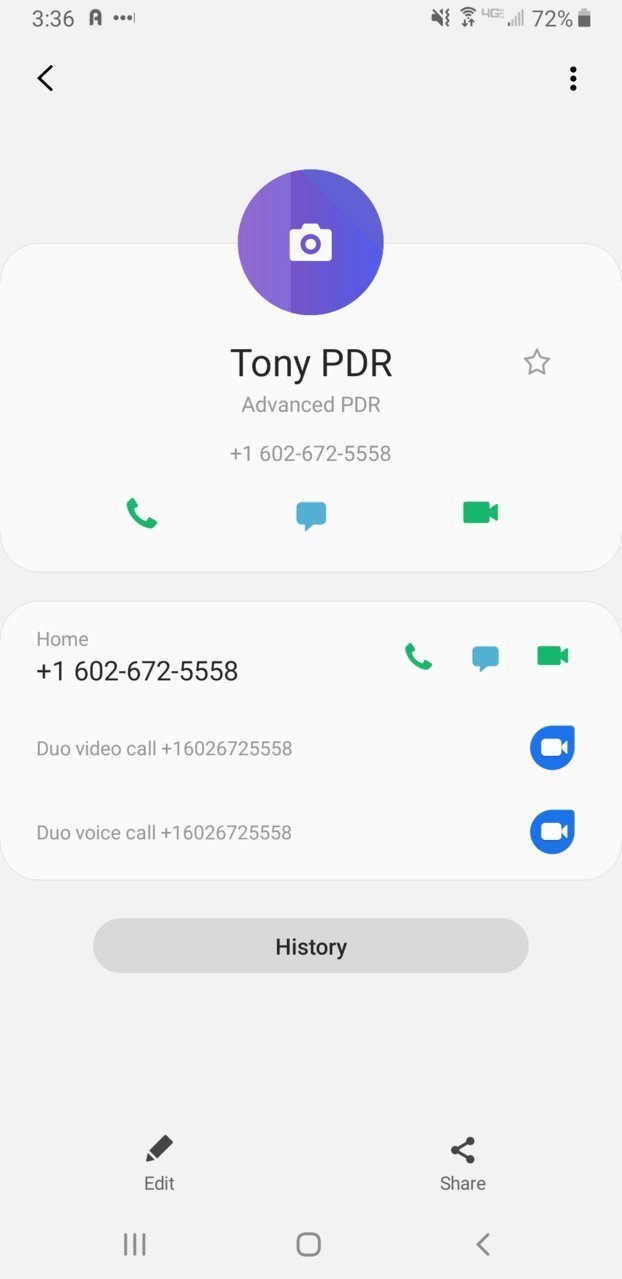
Task: Start Duo voice call to +16026725558
Action: [552, 832]
